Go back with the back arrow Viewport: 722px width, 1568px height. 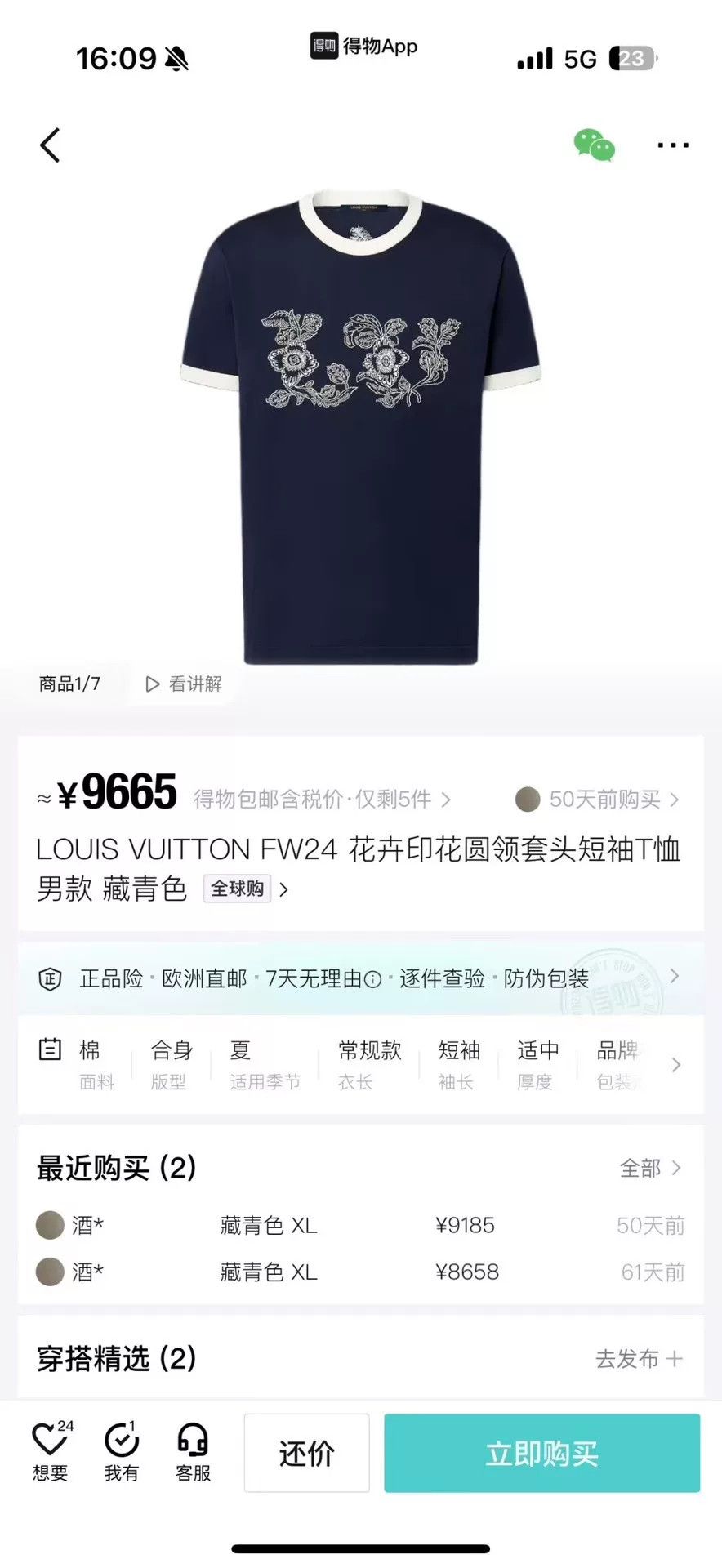[x=50, y=145]
